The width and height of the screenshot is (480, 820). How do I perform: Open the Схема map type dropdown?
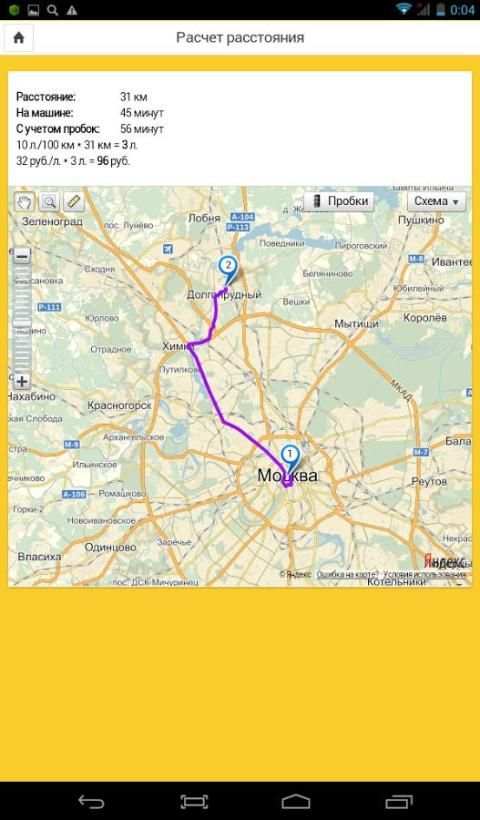click(x=436, y=201)
